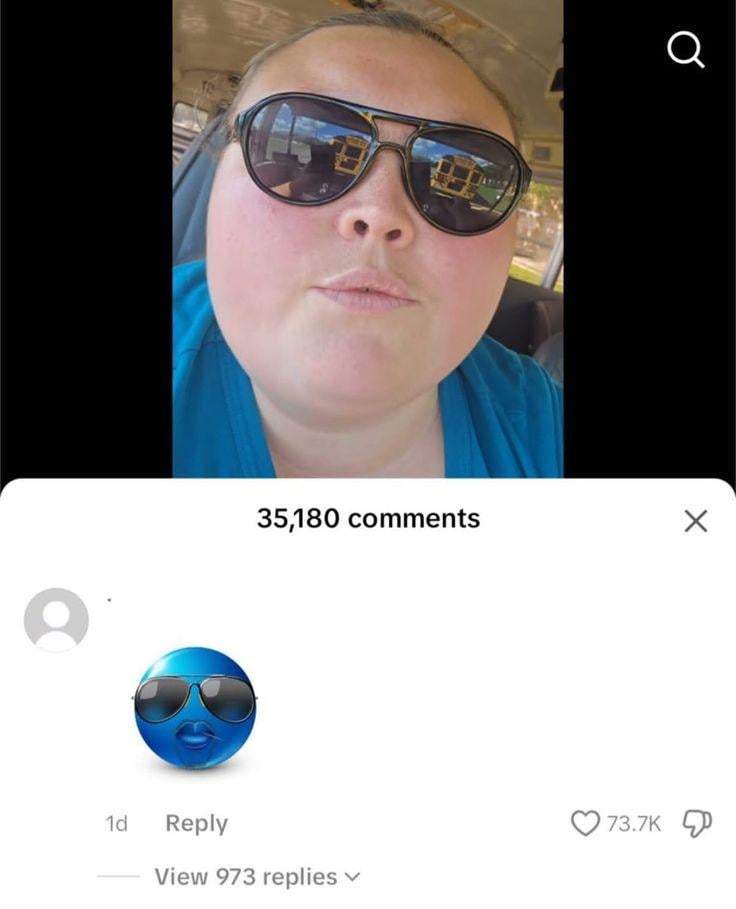Close the comments panel
736x909 pixels.
pyautogui.click(x=695, y=520)
